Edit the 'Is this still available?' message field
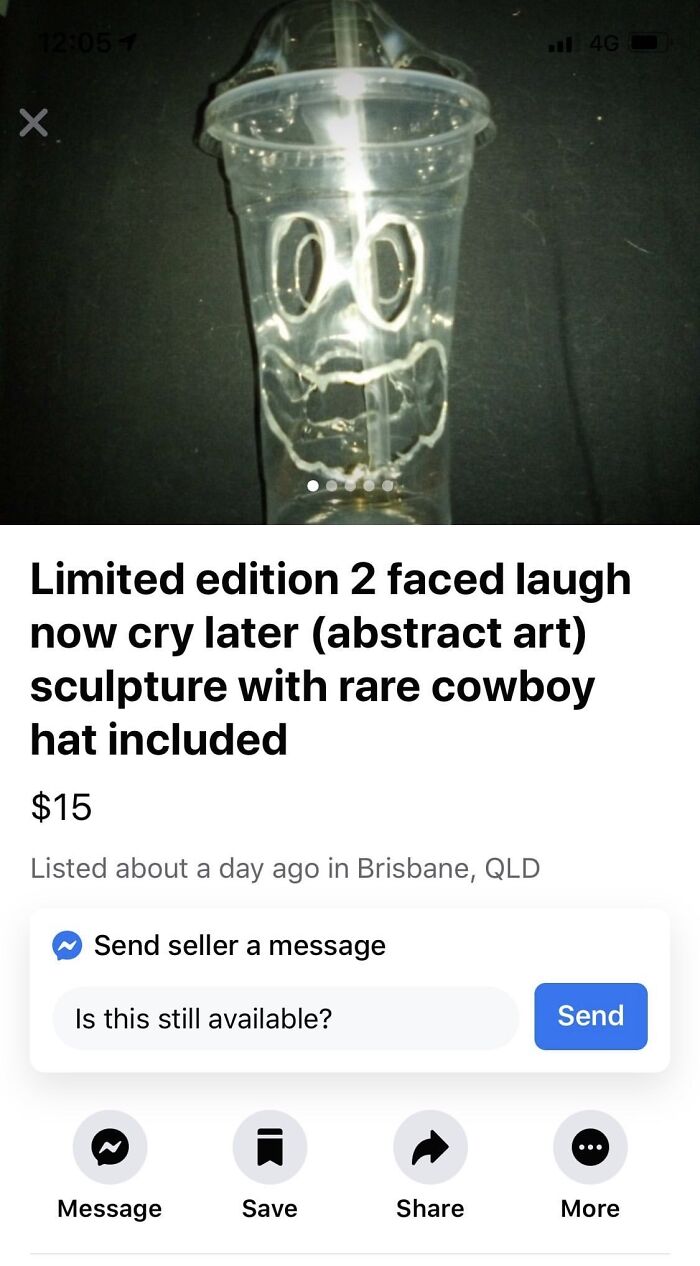This screenshot has width=700, height=1266. click(x=285, y=1018)
